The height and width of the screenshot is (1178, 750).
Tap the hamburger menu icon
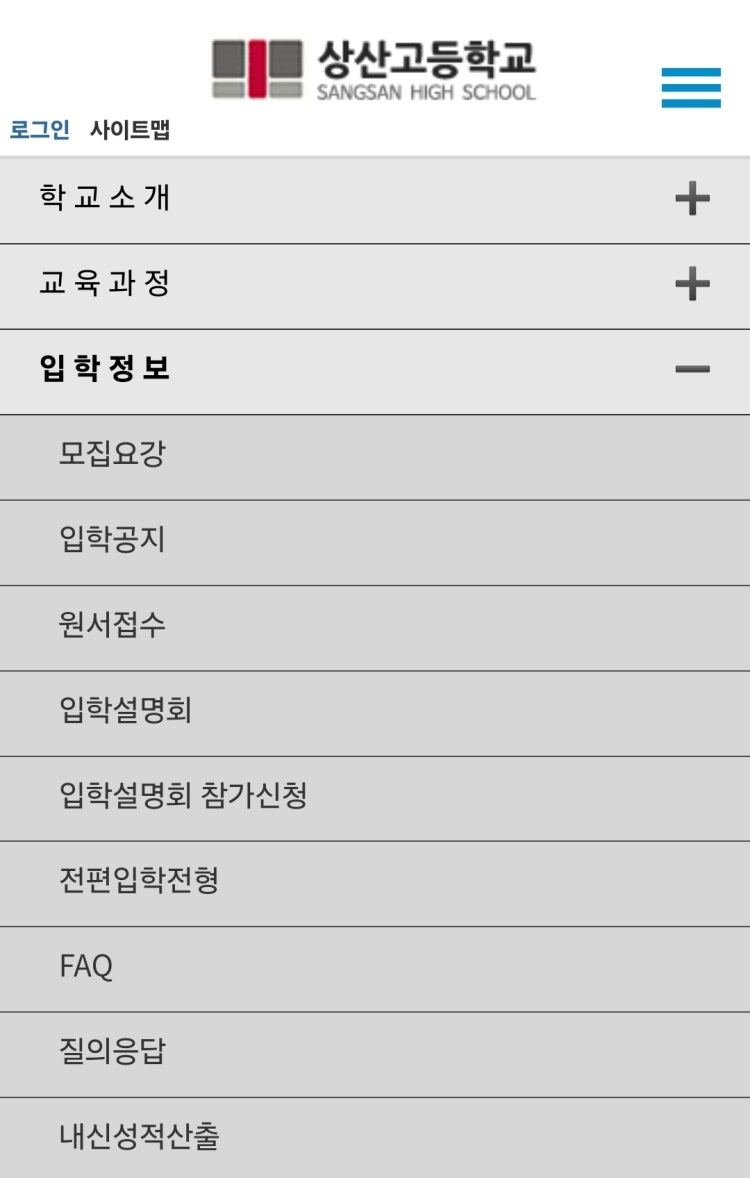coord(690,88)
